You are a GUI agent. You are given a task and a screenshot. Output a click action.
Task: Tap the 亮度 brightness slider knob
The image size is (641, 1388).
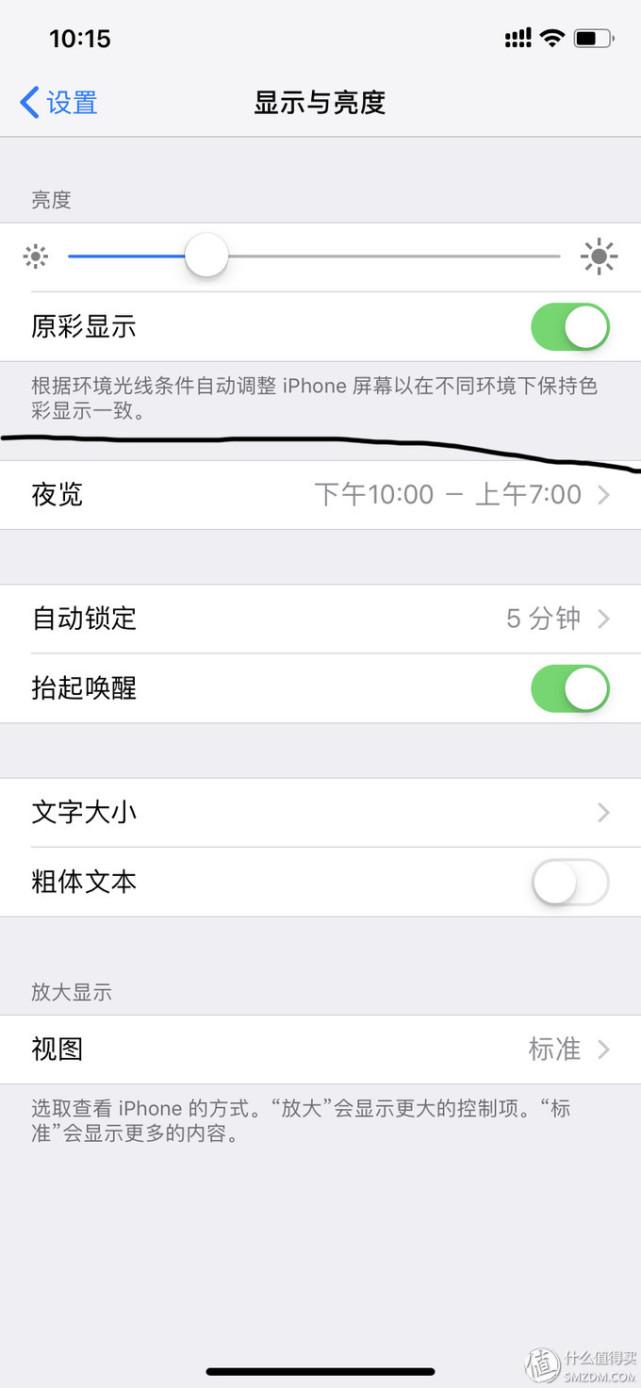[x=206, y=257]
